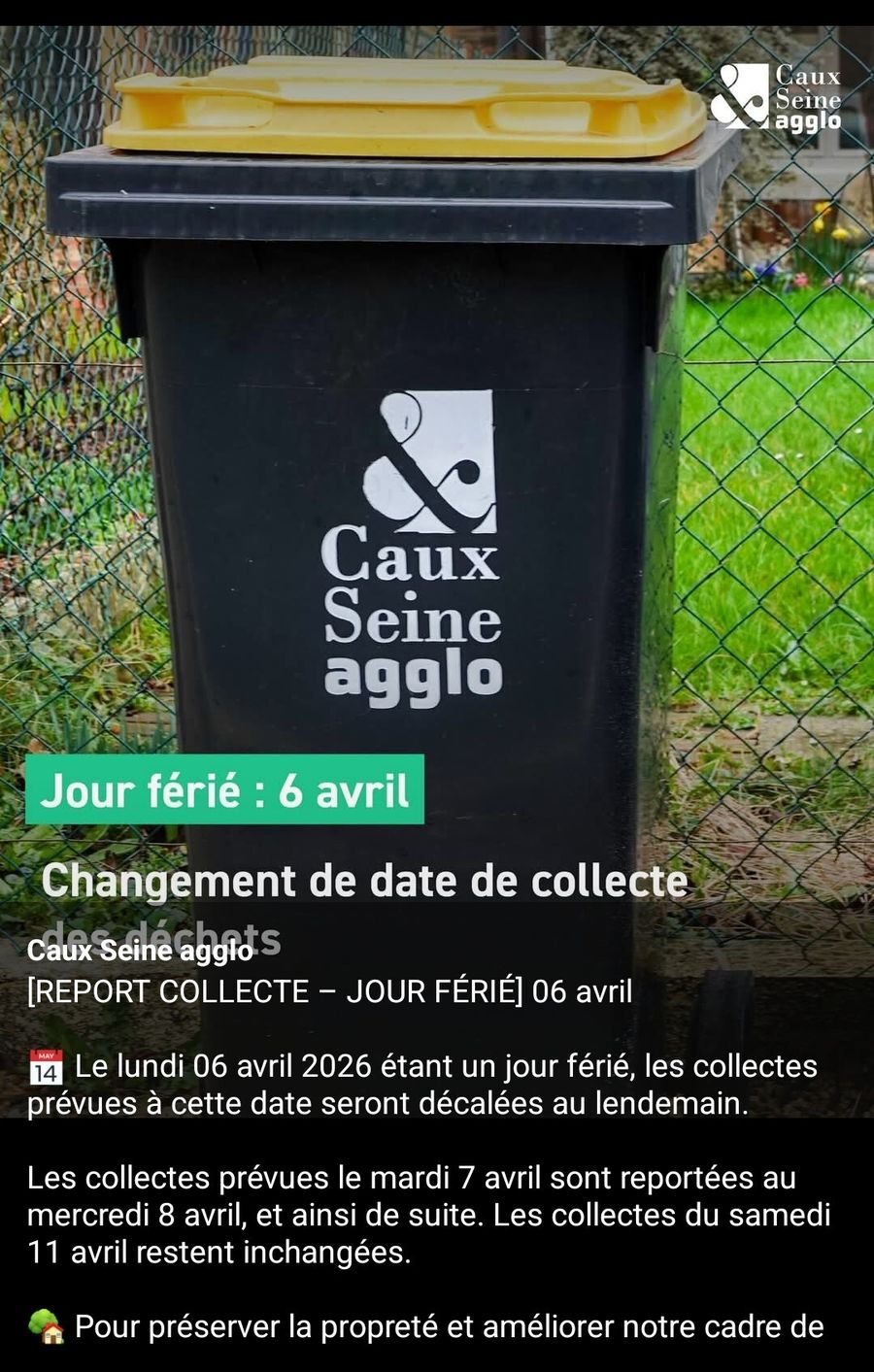Open the Caux Seine agglo page name
The image size is (874, 1372).
click(x=139, y=951)
